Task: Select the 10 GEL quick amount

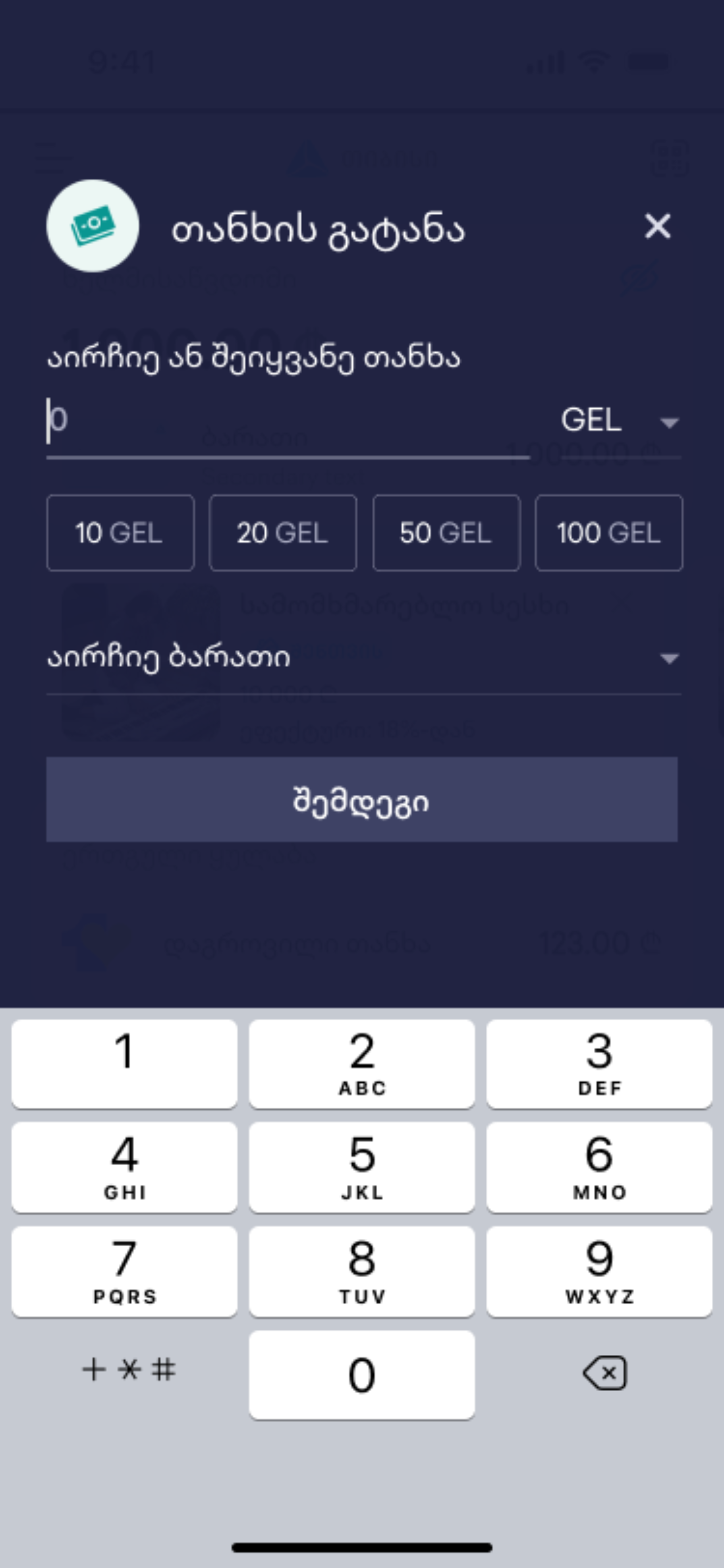Action: coord(120,533)
